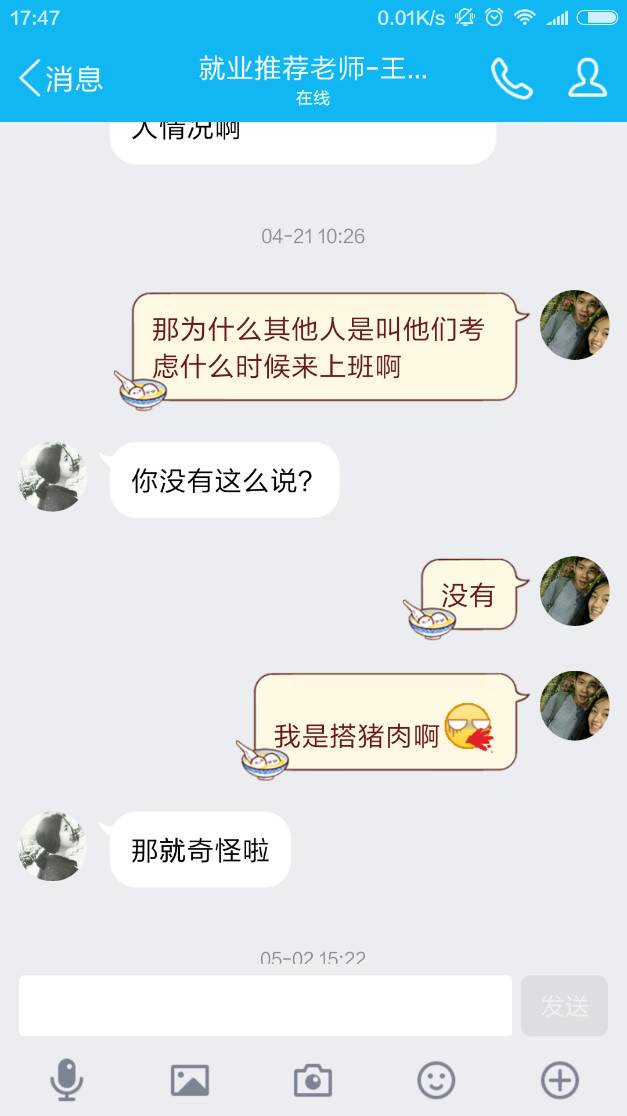Screen dimensions: 627x1116
Task: Tap my avatar beside the 没有 message
Action: coord(574,591)
